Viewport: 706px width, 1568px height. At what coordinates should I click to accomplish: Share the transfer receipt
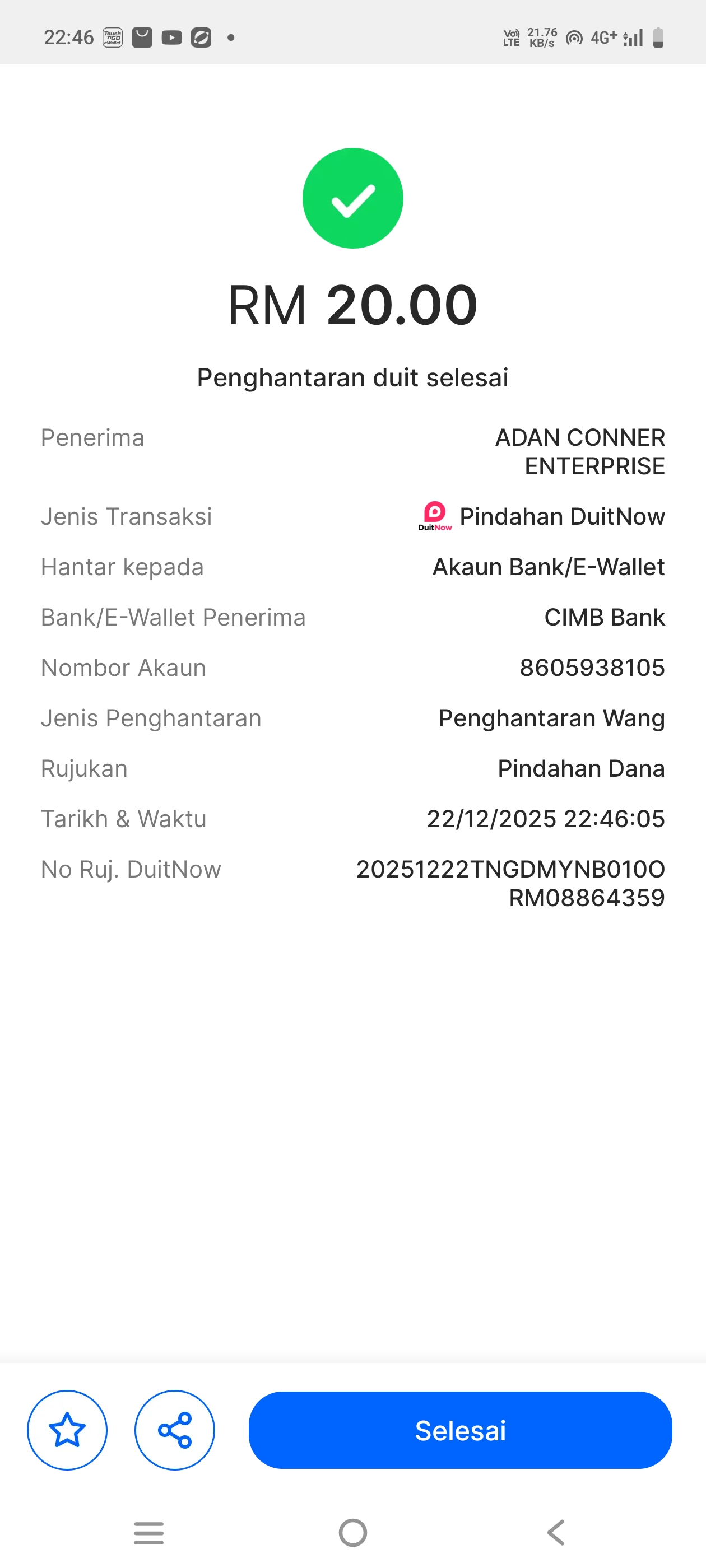click(175, 1430)
